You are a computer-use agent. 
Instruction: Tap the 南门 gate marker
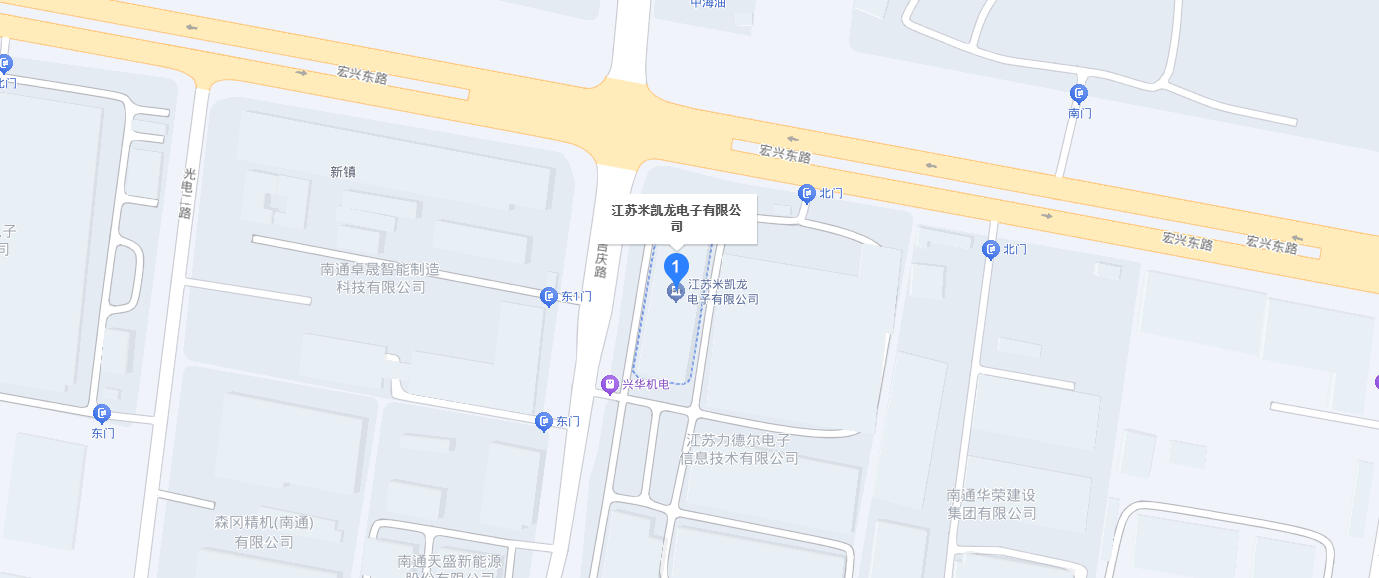pos(1078,94)
